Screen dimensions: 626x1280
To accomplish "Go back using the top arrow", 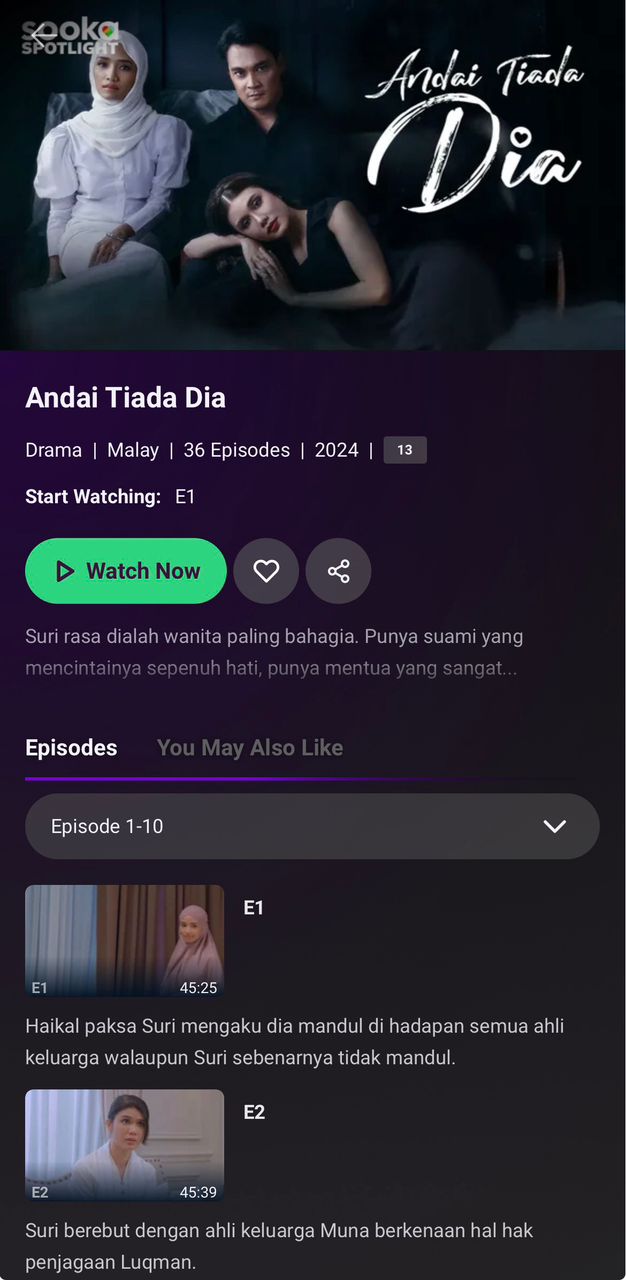I will (x=42, y=35).
